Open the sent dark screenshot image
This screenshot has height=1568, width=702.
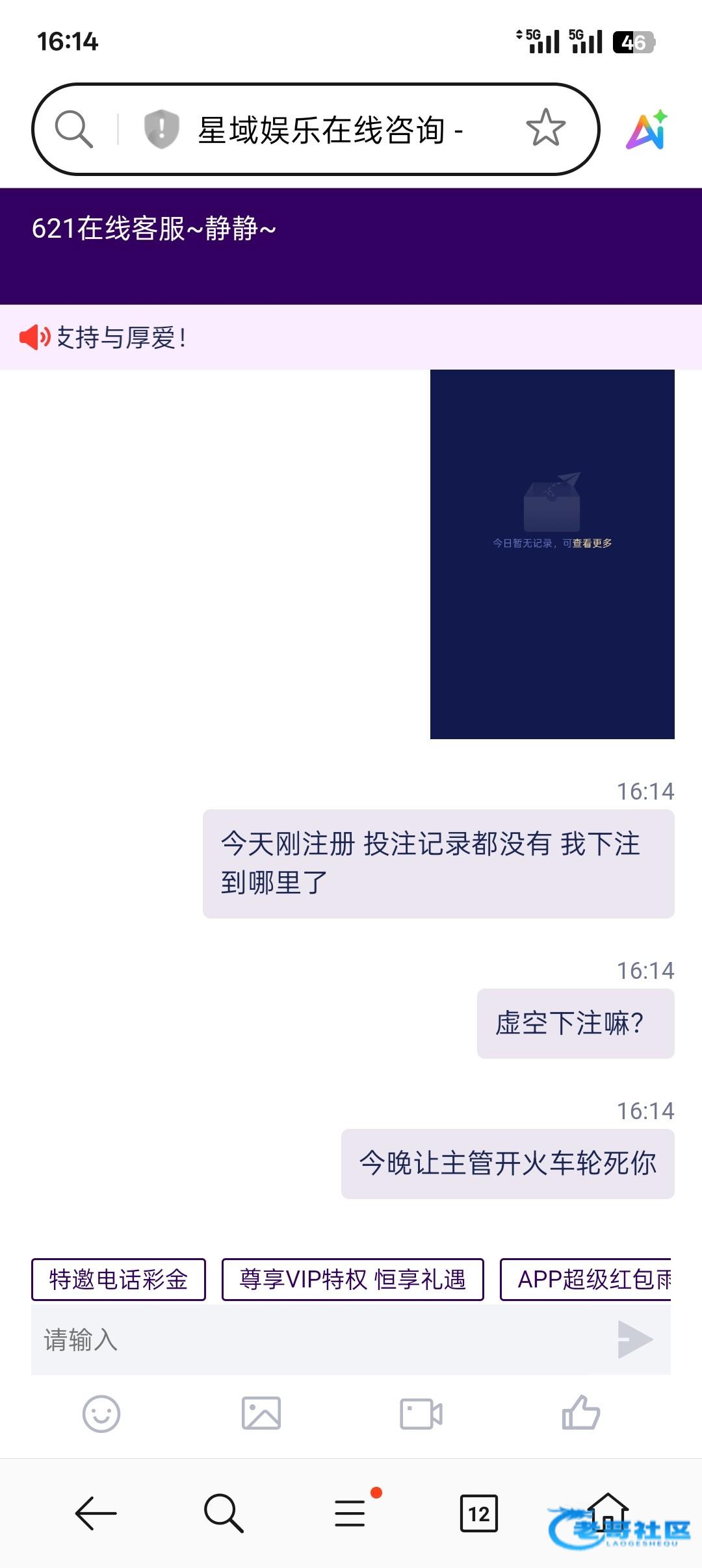point(552,554)
